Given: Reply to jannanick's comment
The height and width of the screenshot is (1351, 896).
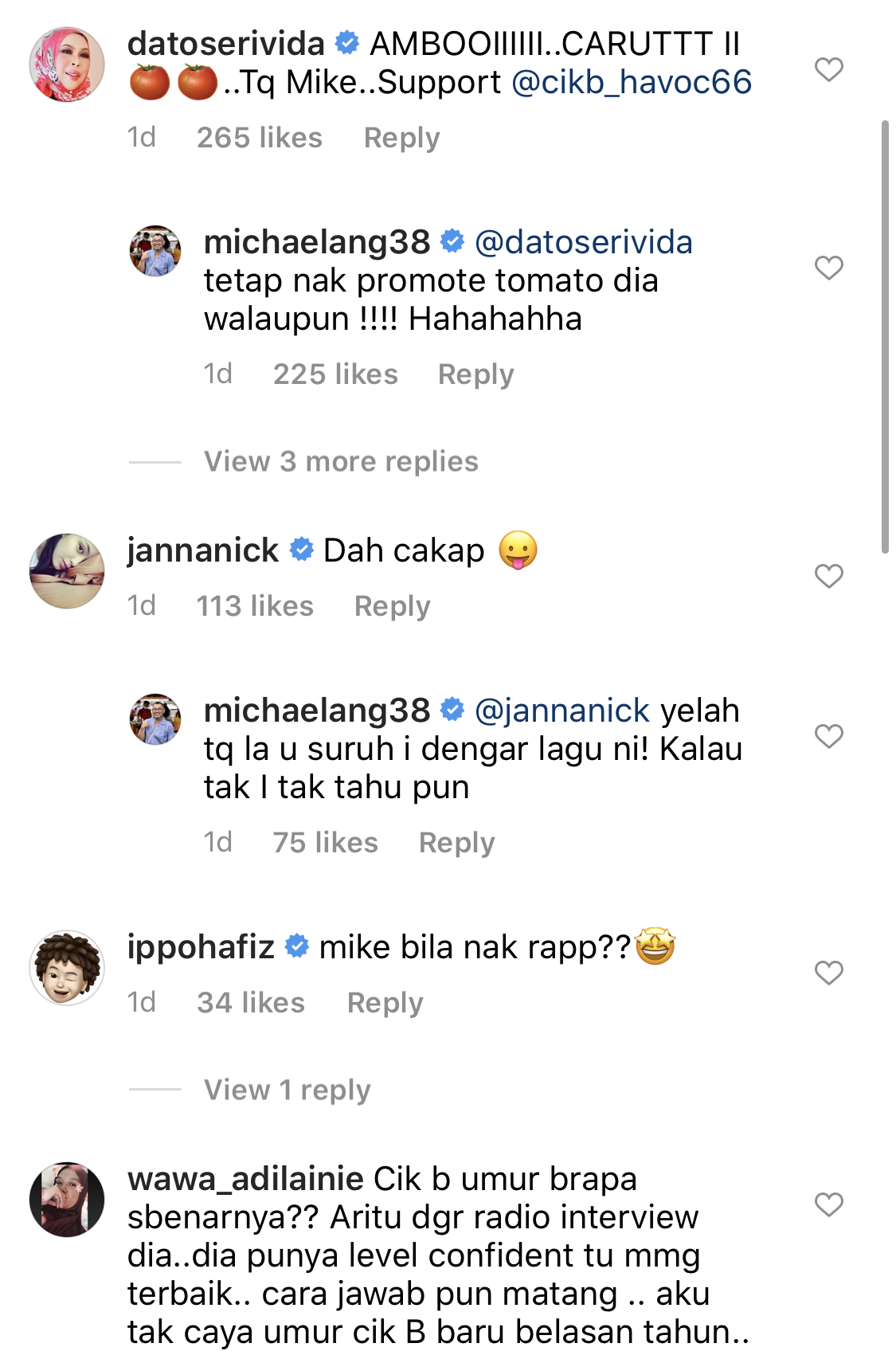Looking at the screenshot, I should pos(392,606).
